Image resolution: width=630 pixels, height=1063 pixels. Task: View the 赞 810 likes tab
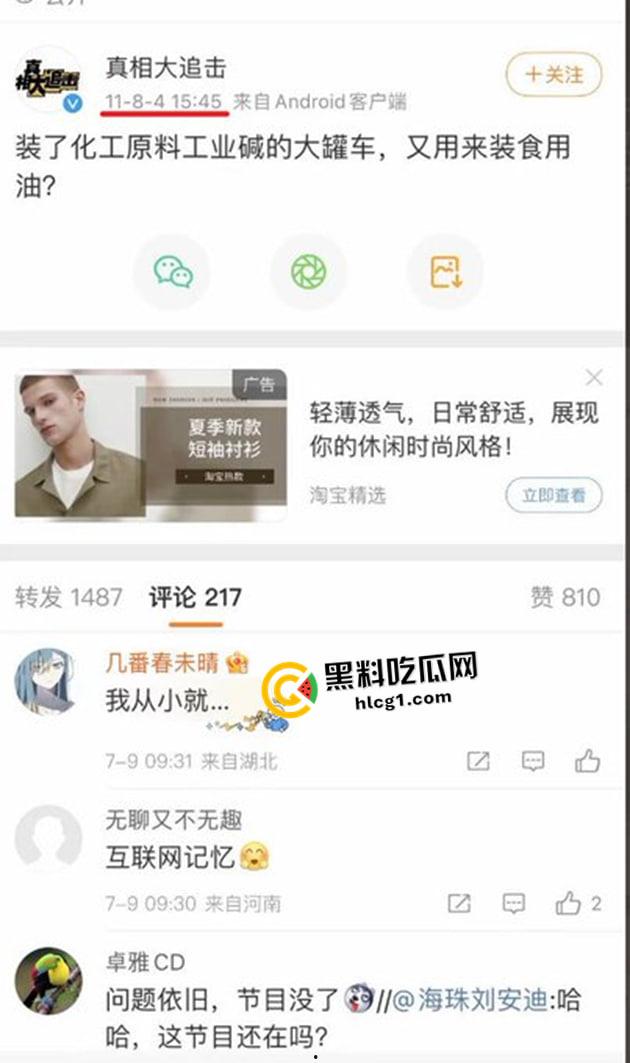pyautogui.click(x=565, y=598)
